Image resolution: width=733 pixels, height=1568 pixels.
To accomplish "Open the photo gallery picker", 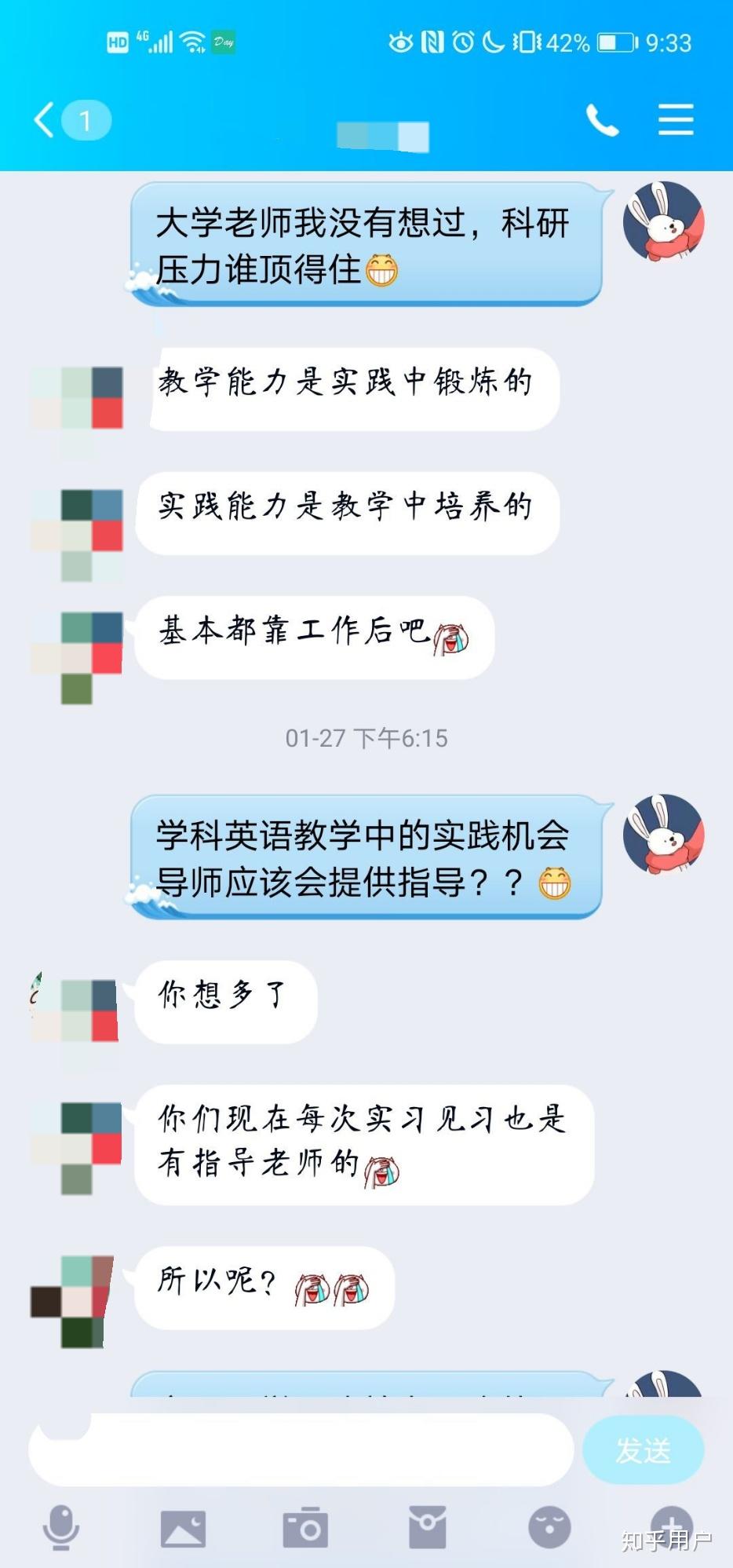I will tap(183, 1527).
